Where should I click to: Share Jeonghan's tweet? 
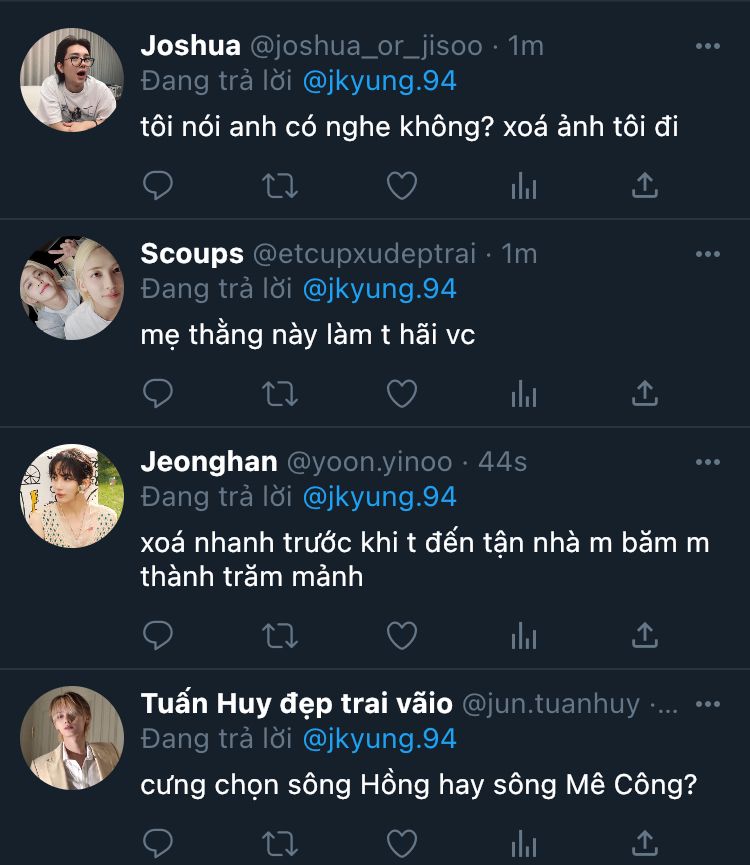[645, 635]
